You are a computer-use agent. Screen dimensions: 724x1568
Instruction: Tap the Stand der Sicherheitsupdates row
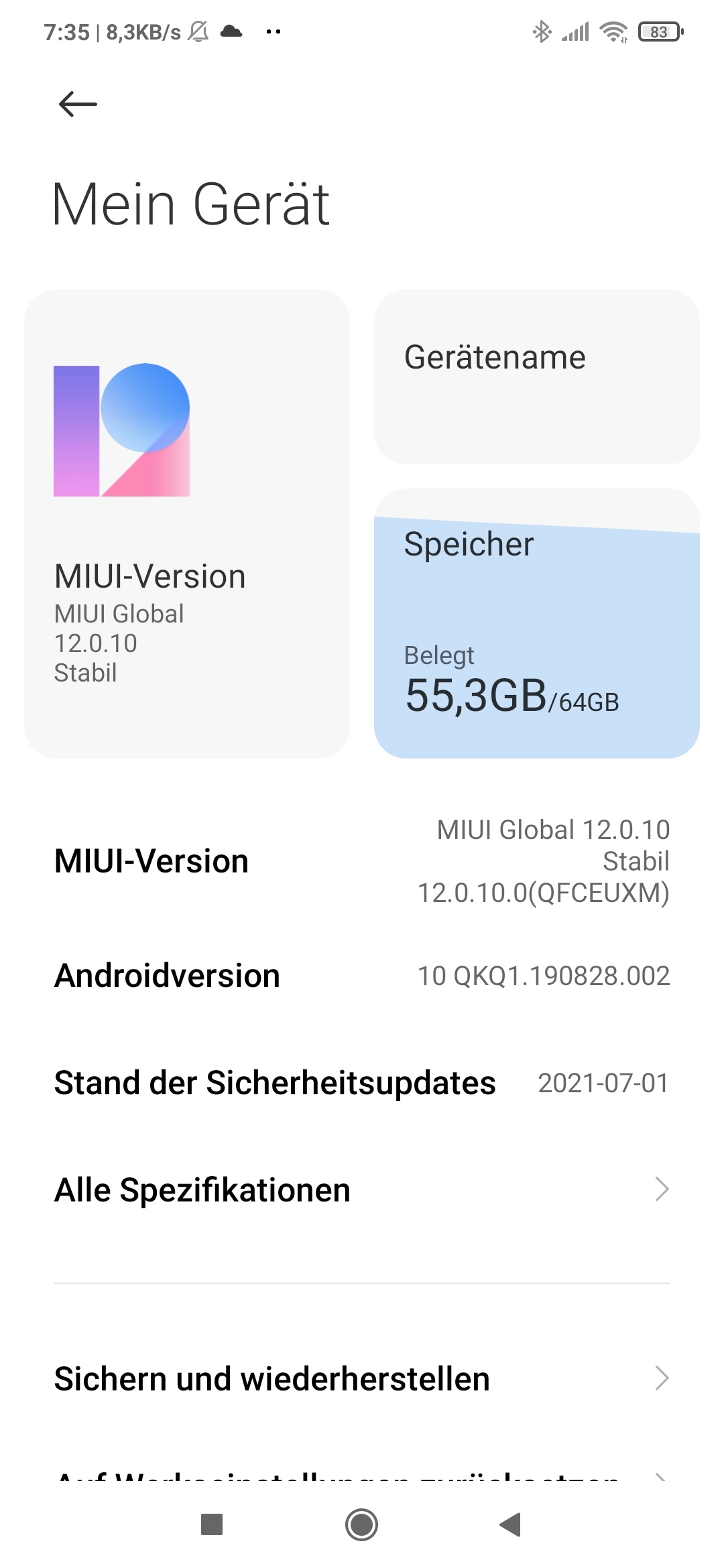pos(362,1083)
